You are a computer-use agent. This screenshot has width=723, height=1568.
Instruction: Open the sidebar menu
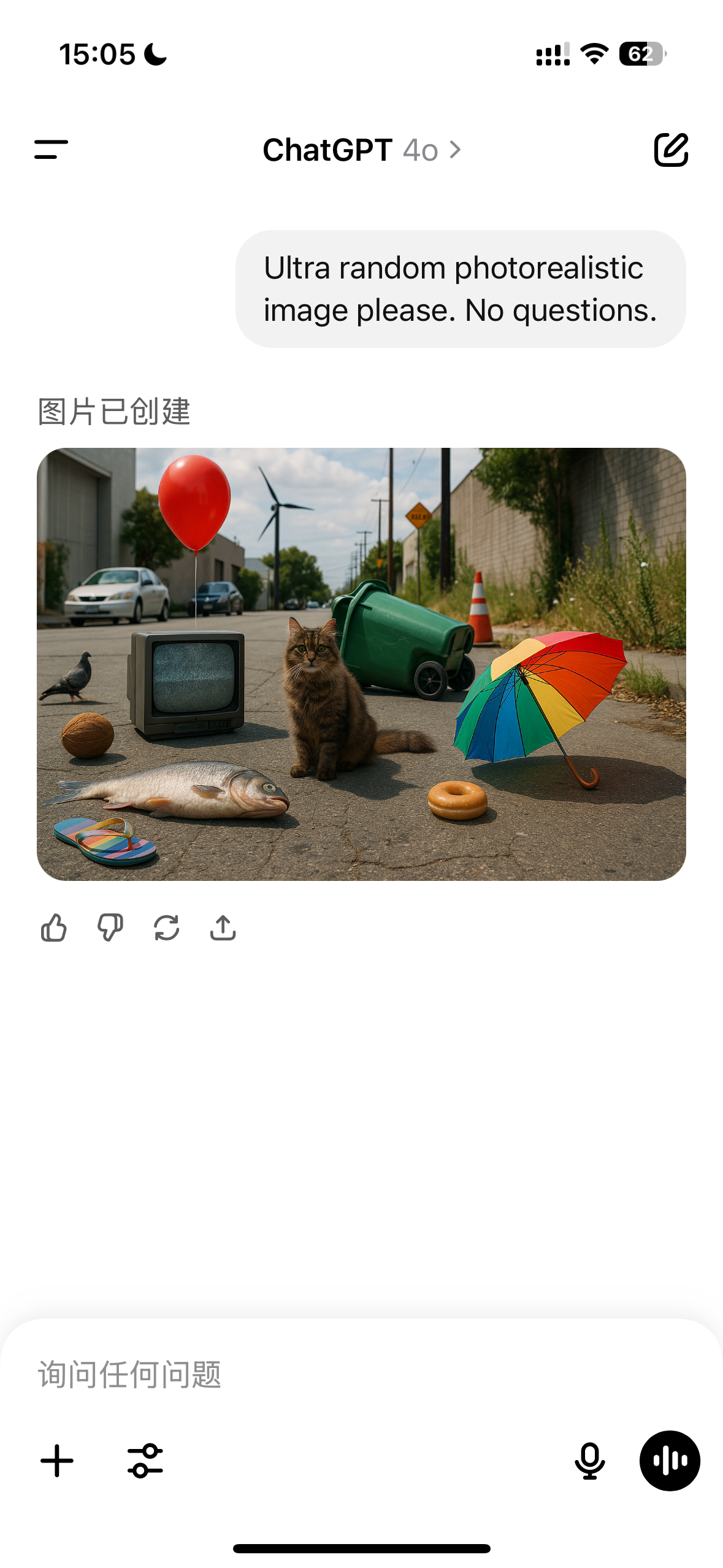(51, 150)
